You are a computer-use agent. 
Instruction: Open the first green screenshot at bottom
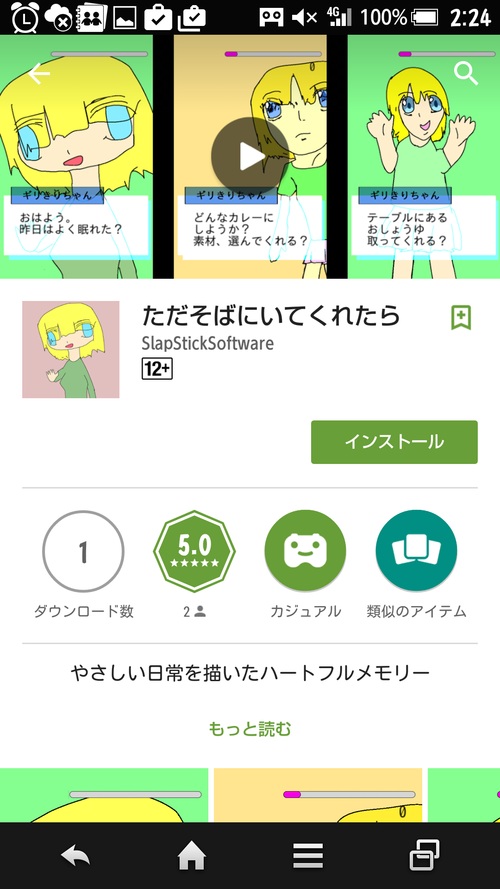point(104,795)
